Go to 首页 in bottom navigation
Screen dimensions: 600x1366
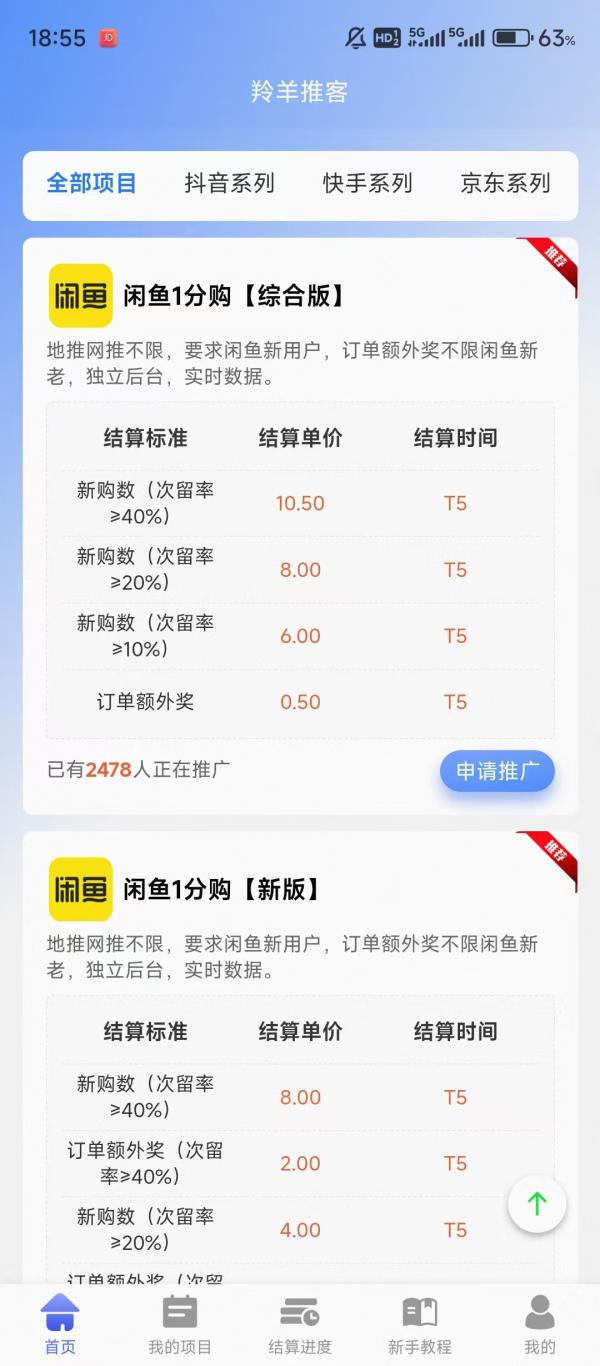coord(60,1325)
